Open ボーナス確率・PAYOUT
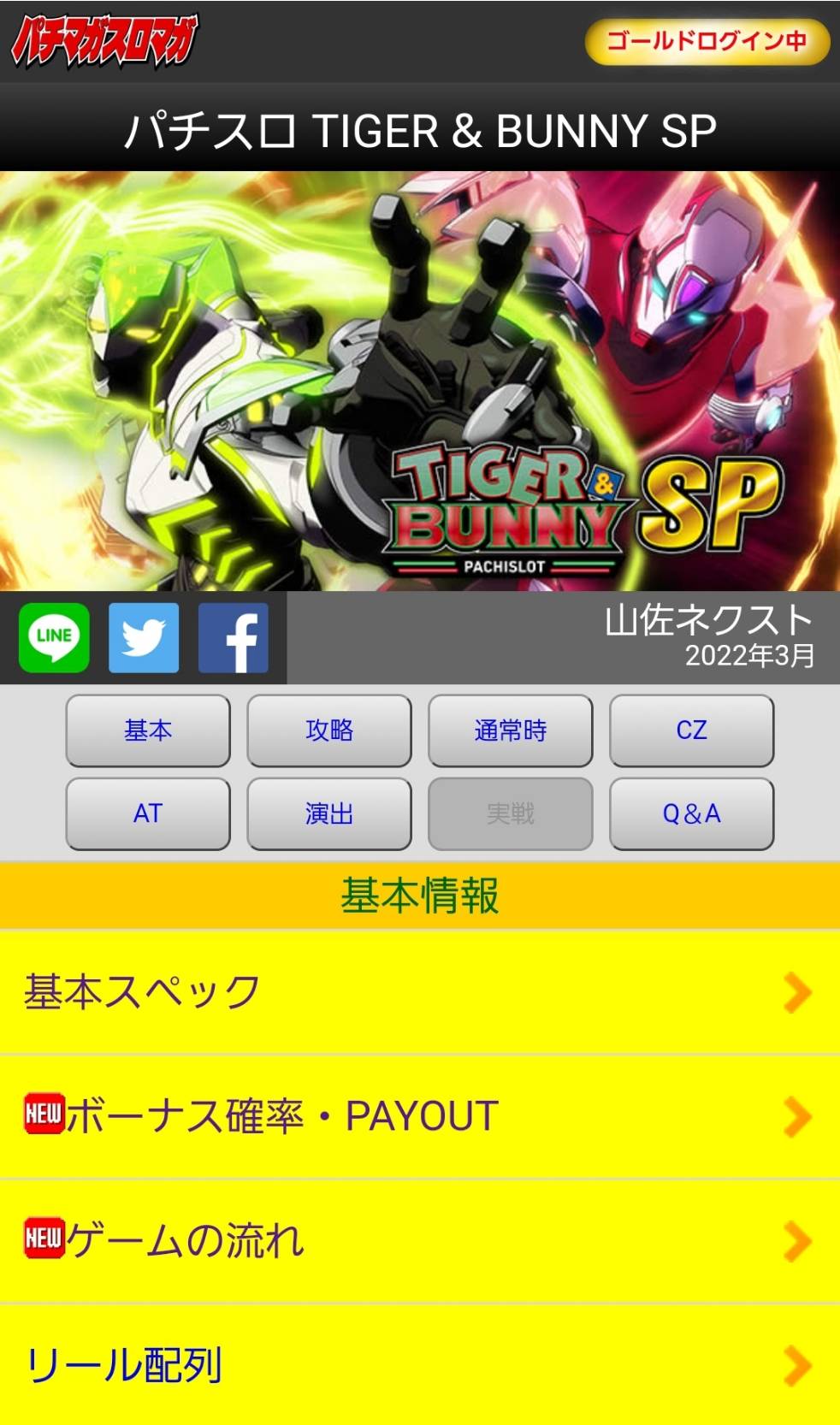This screenshot has width=840, height=1425. [x=420, y=1116]
